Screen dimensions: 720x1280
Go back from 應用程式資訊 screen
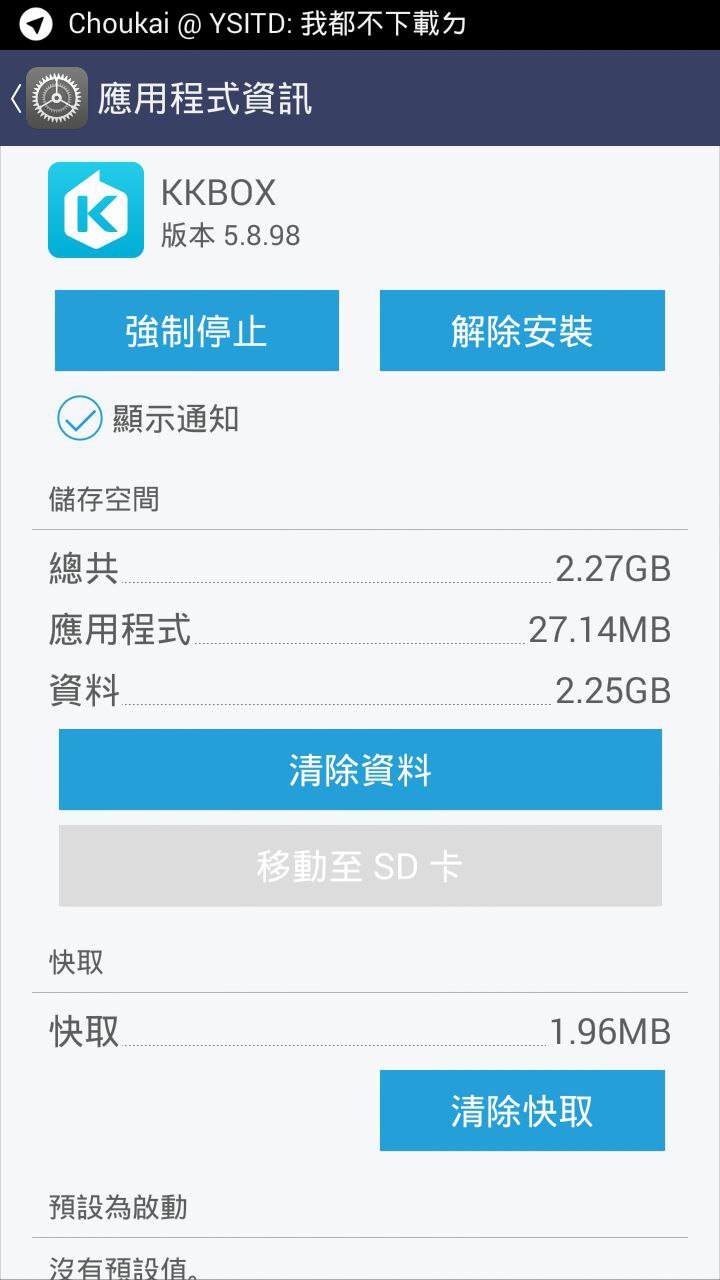tap(45, 98)
